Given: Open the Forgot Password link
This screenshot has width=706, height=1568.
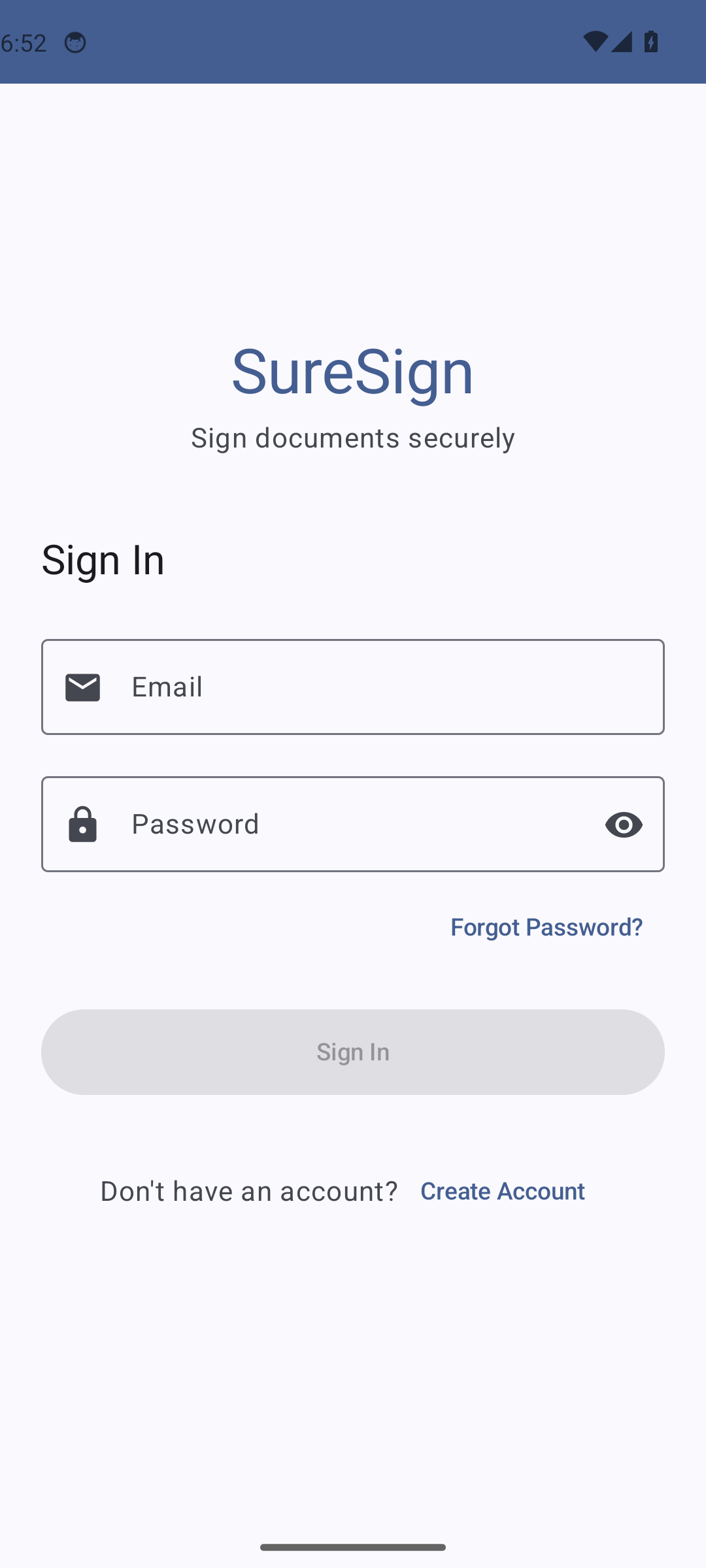Looking at the screenshot, I should [x=546, y=926].
